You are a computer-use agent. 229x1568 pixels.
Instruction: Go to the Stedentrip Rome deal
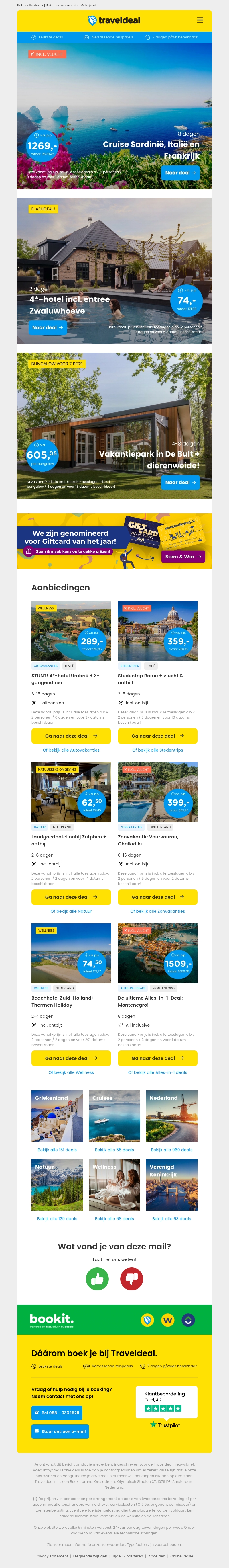157,736
